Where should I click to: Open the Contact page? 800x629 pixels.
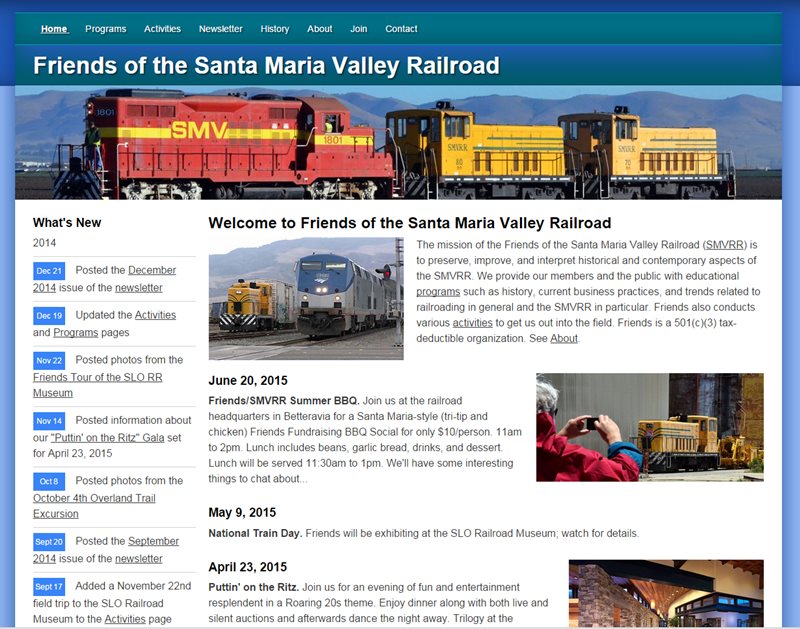(x=401, y=29)
